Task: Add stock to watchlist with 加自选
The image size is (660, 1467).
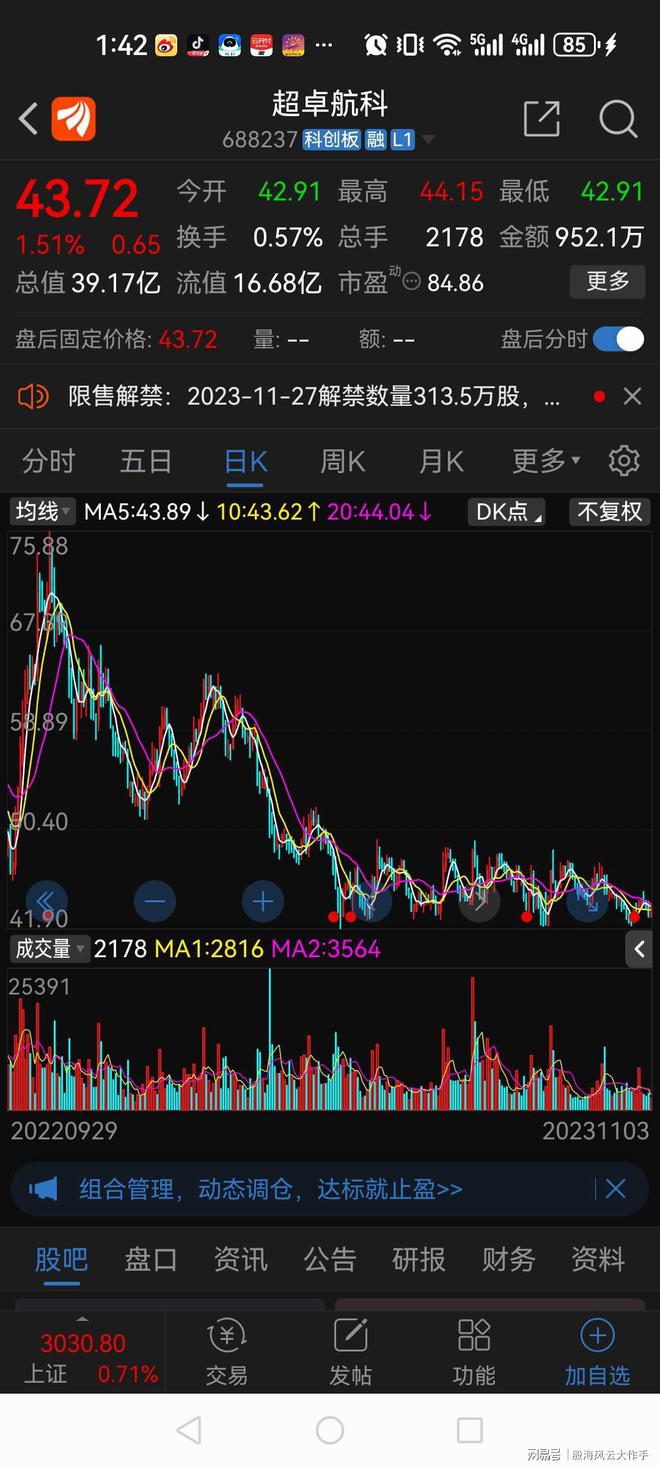Action: coord(597,1352)
